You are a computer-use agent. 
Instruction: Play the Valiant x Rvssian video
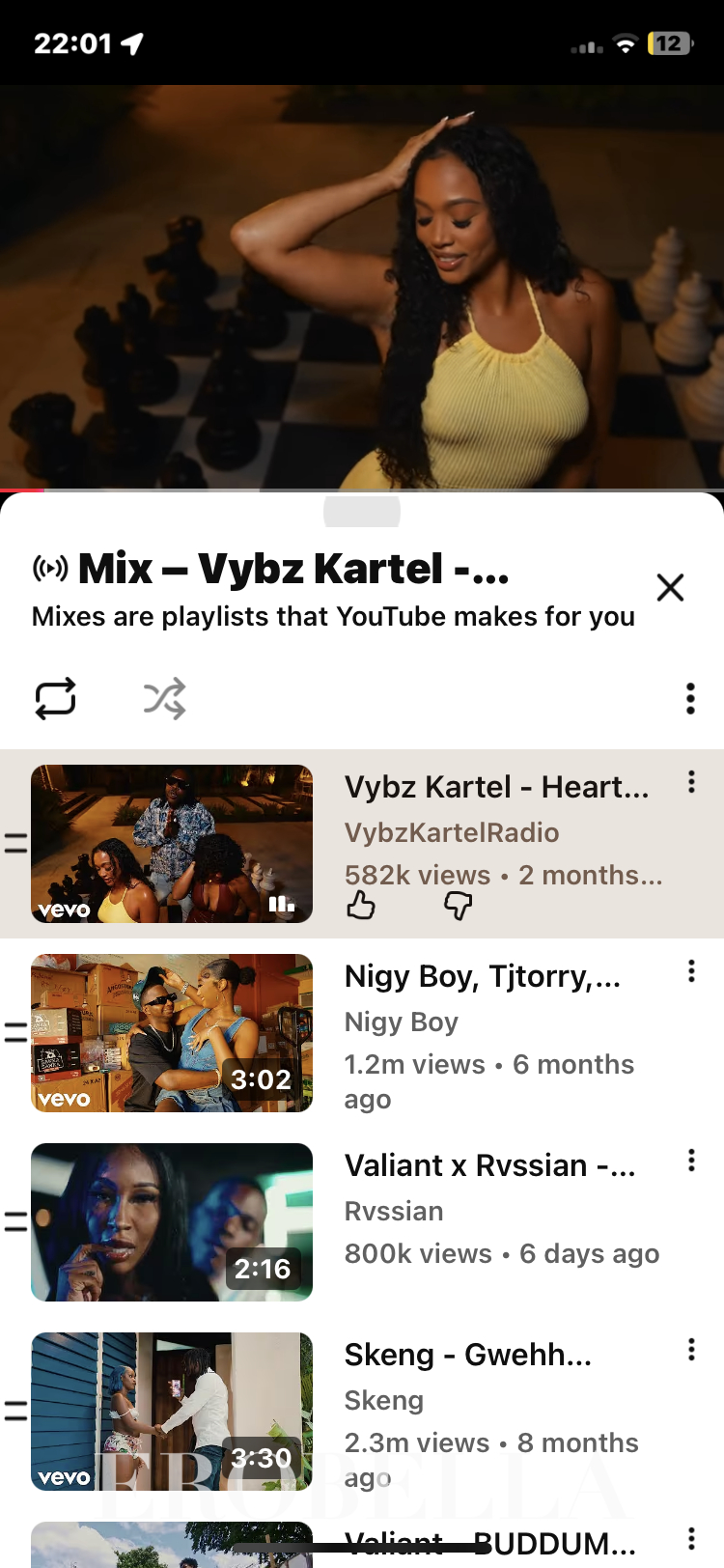(x=172, y=1222)
